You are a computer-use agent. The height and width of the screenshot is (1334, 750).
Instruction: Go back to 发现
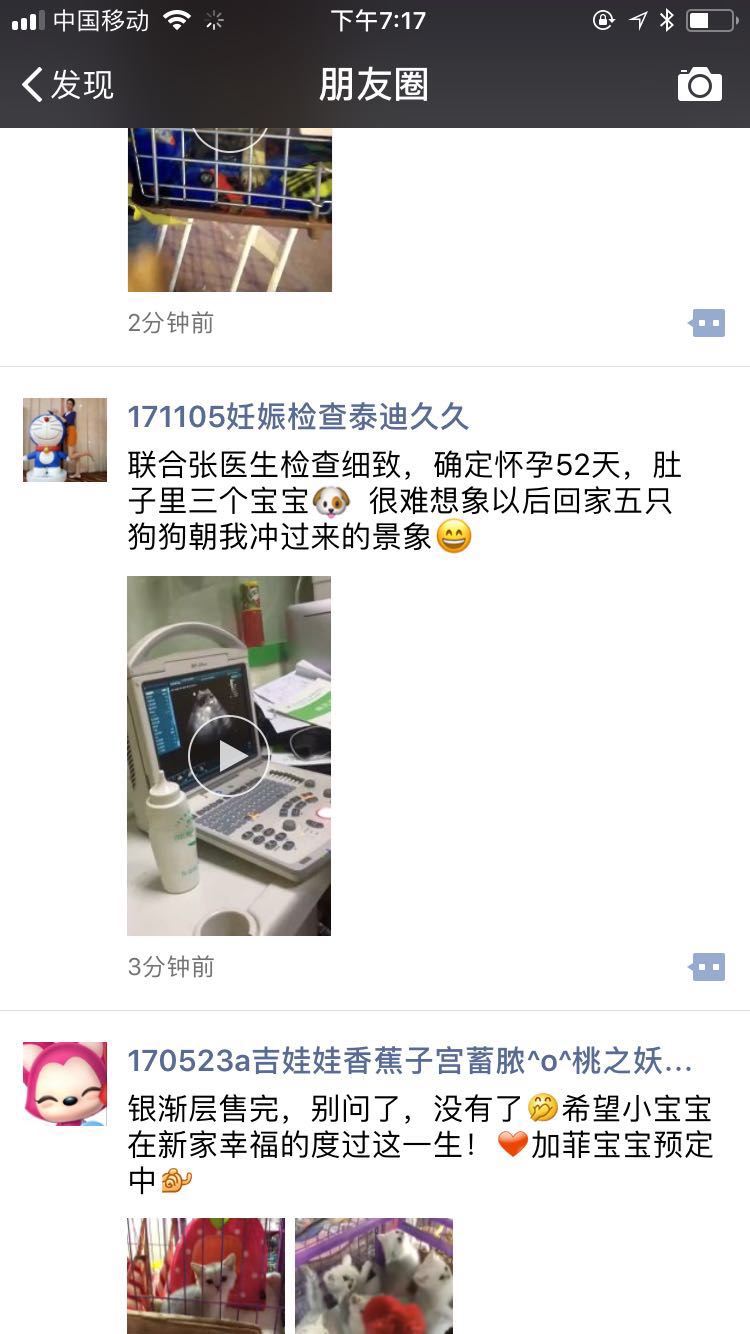[x=67, y=85]
